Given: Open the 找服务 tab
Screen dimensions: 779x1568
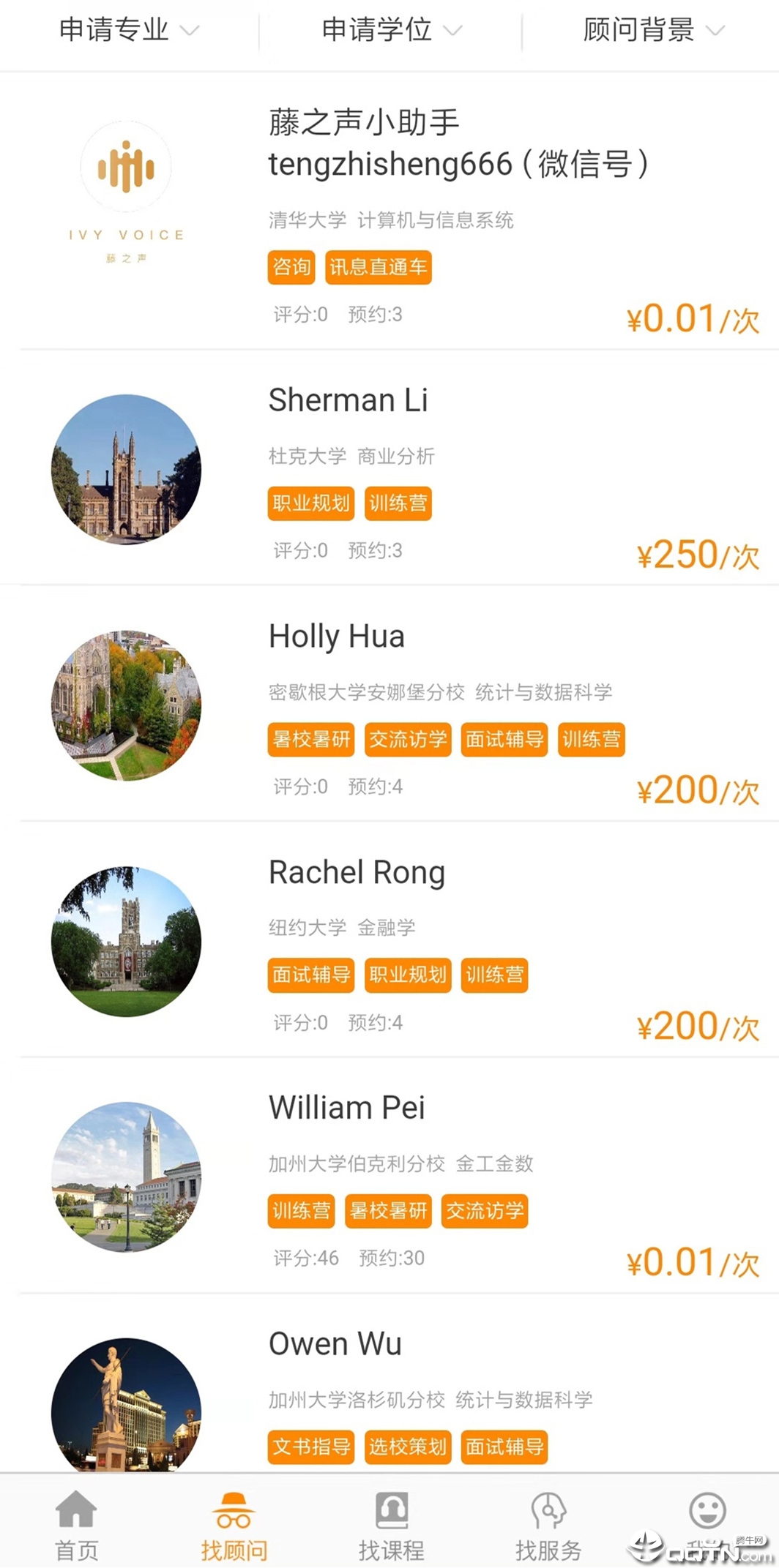Looking at the screenshot, I should [x=548, y=1525].
